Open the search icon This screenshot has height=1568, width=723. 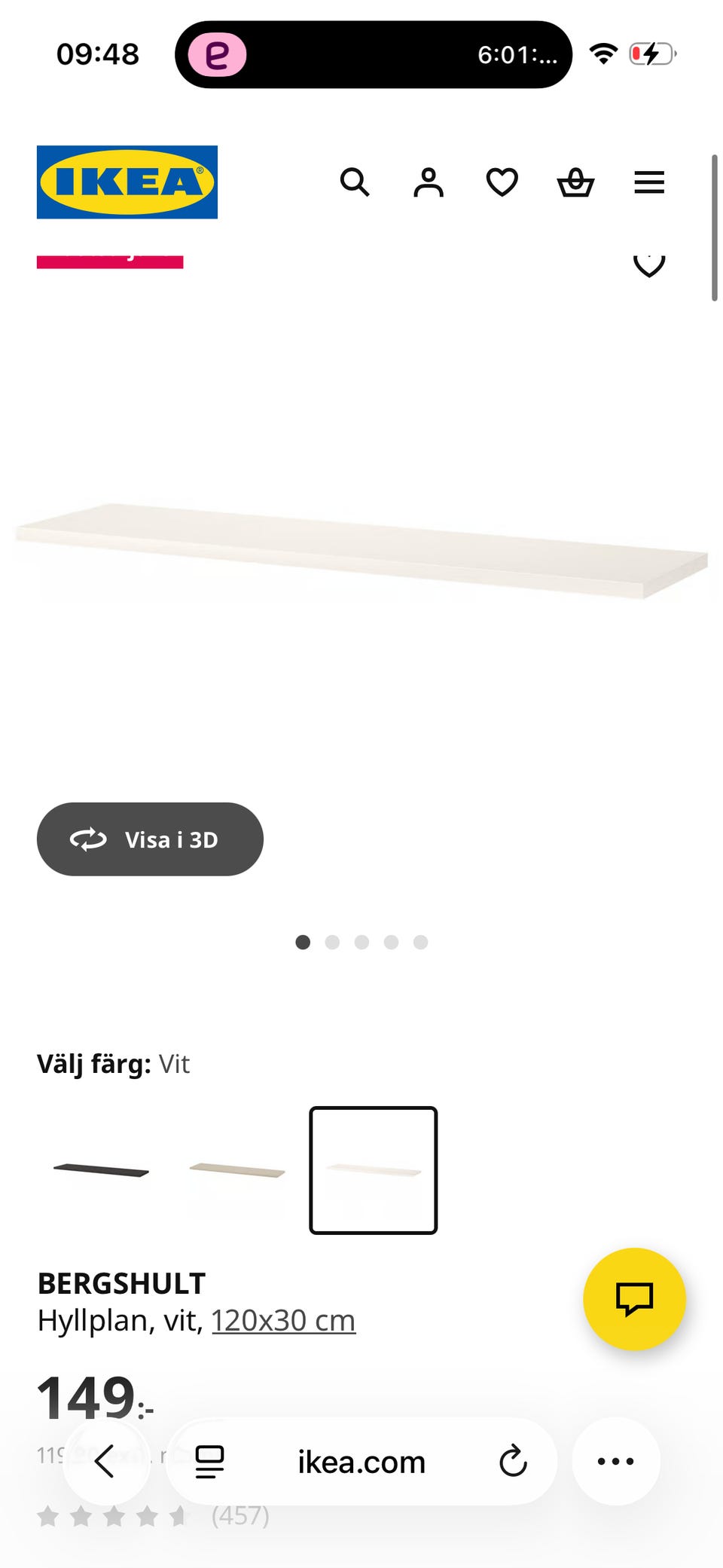tap(355, 183)
